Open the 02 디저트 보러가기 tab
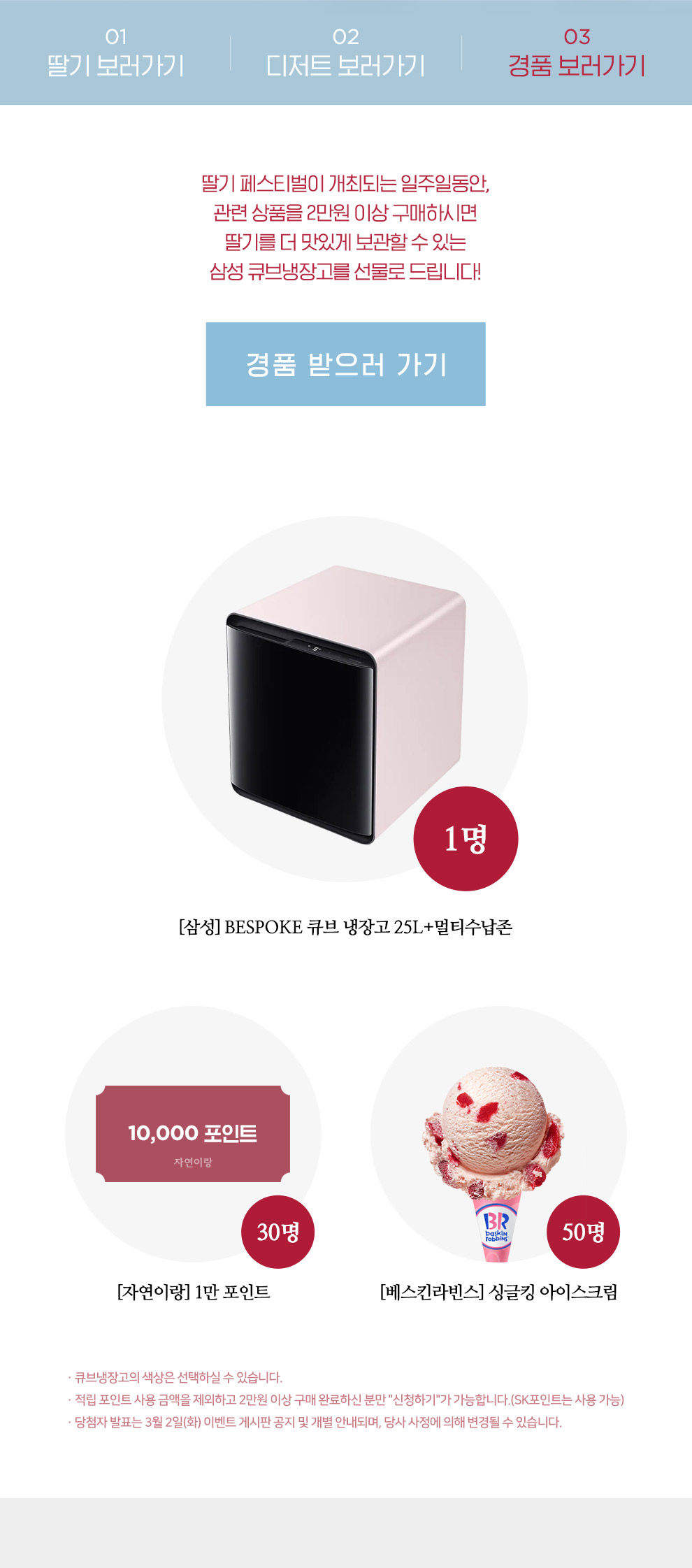The height and width of the screenshot is (1568, 692). click(x=345, y=53)
